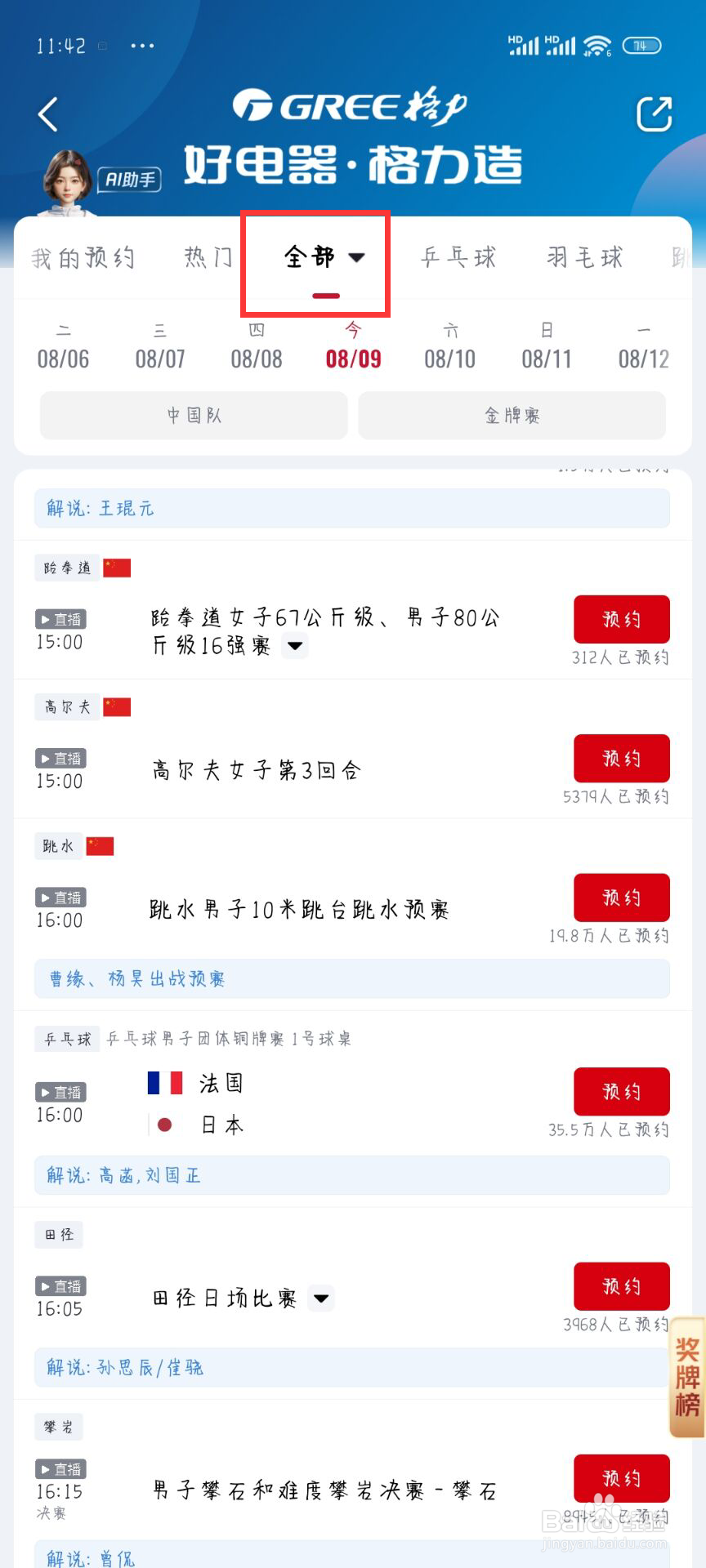The height and width of the screenshot is (1568, 706).
Task: Select date 08/10
Action: 450,346
